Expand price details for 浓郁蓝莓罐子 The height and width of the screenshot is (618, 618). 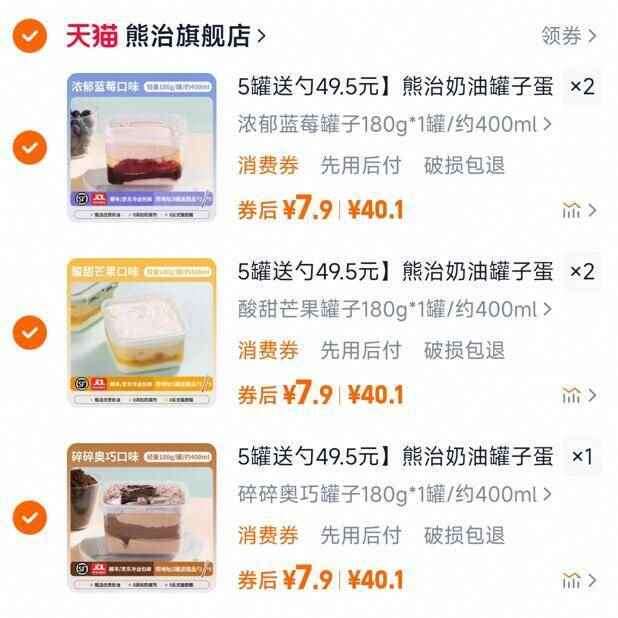pyautogui.click(x=579, y=210)
